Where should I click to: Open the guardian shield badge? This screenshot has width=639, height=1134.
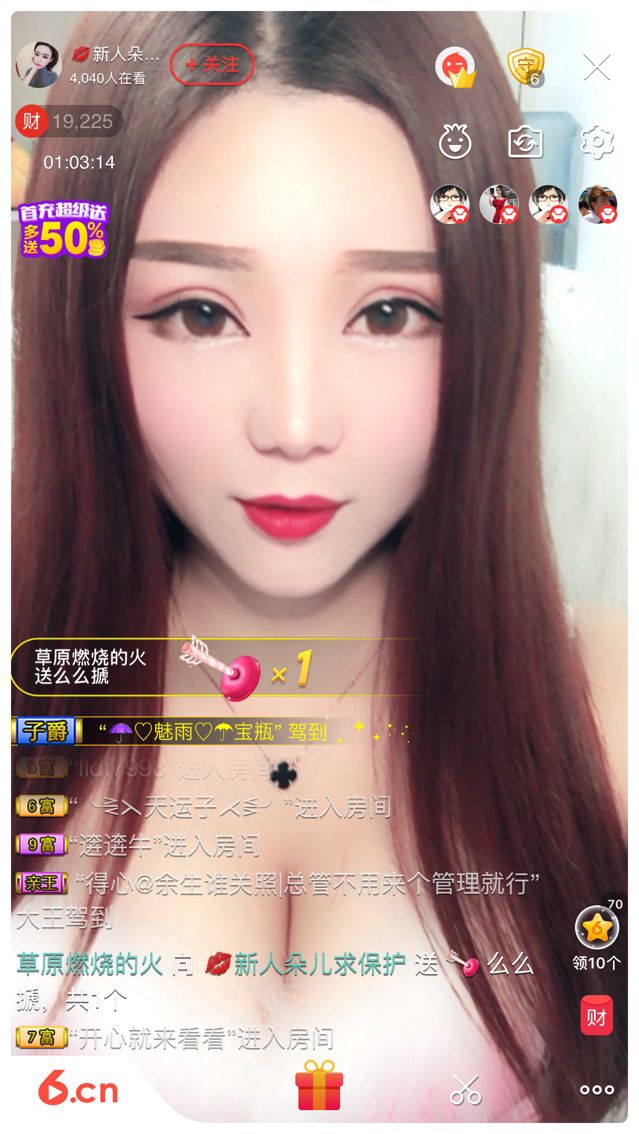click(x=524, y=67)
